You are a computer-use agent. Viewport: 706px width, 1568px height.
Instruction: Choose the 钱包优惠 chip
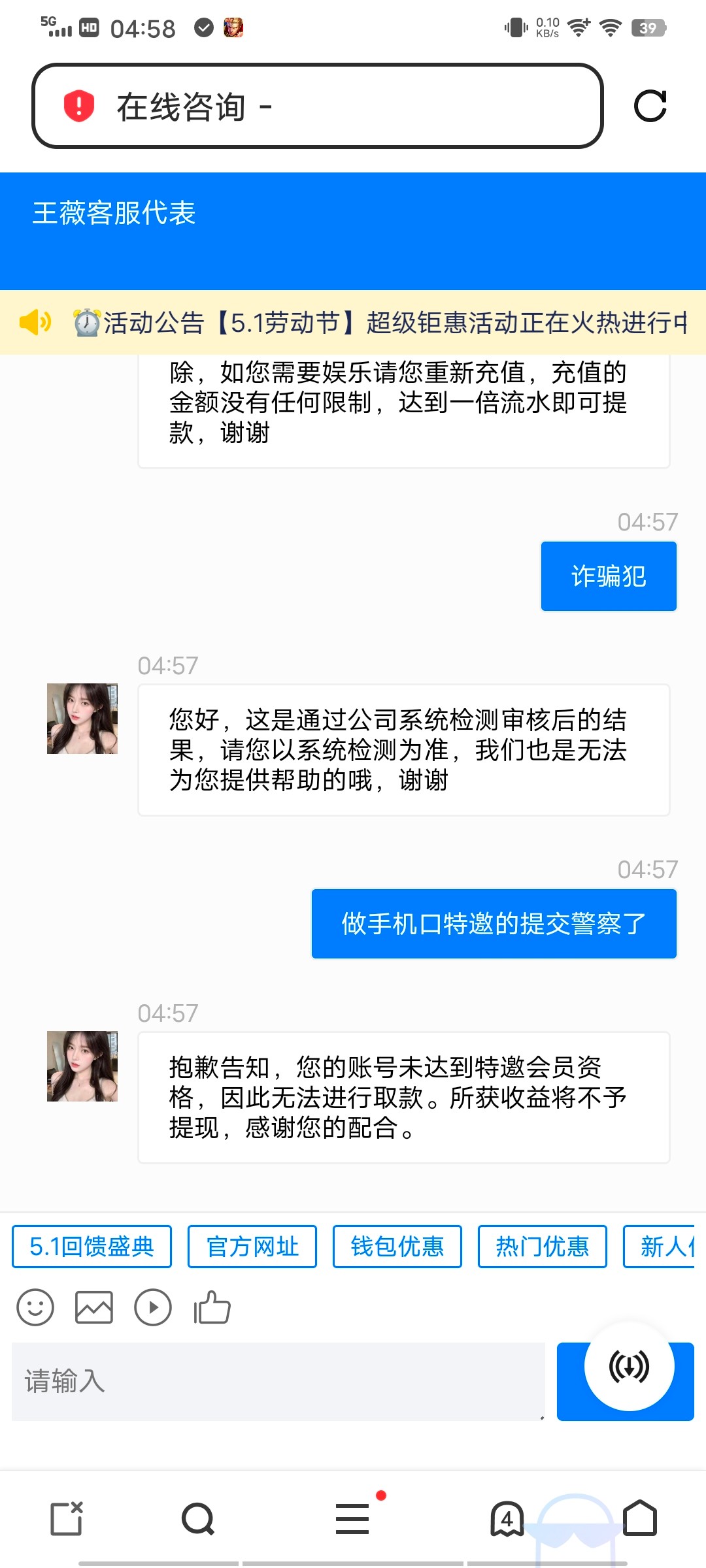click(x=397, y=1247)
